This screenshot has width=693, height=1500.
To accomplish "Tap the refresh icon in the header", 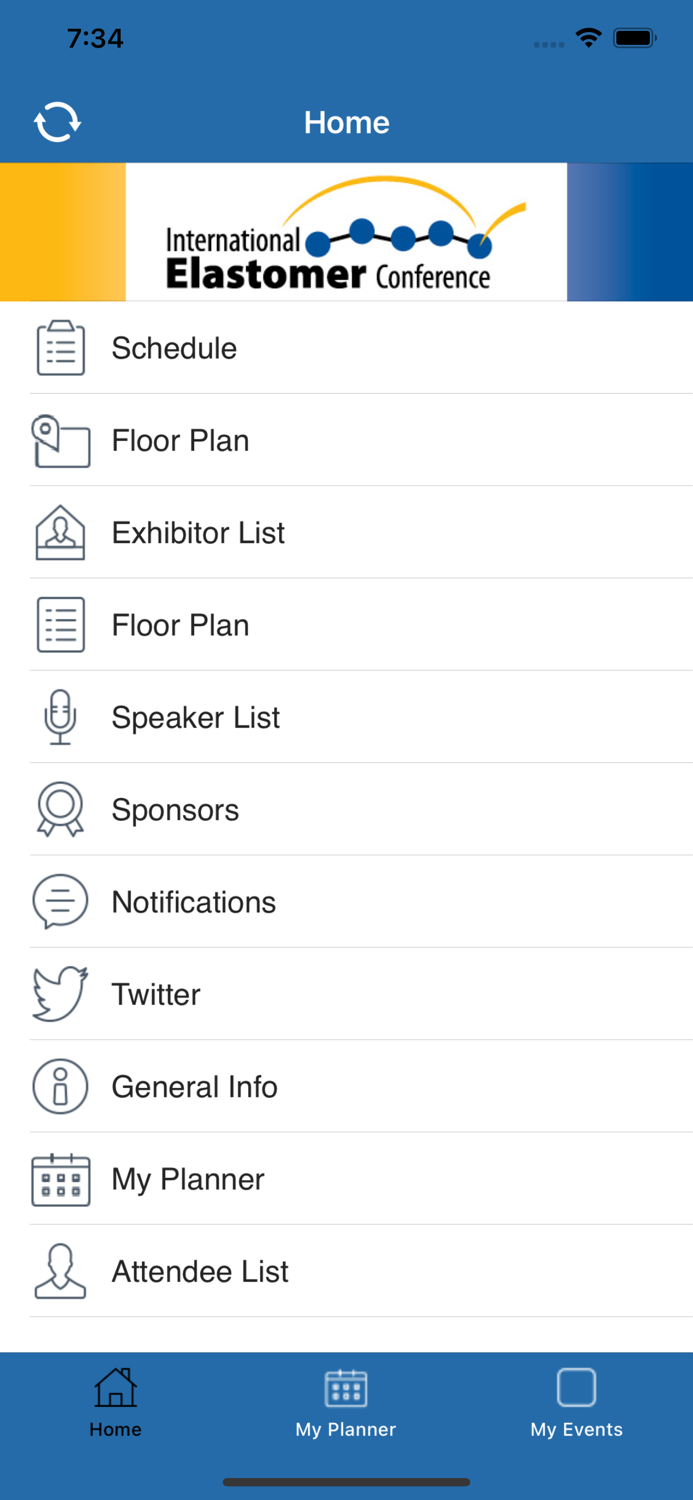I will pos(57,122).
